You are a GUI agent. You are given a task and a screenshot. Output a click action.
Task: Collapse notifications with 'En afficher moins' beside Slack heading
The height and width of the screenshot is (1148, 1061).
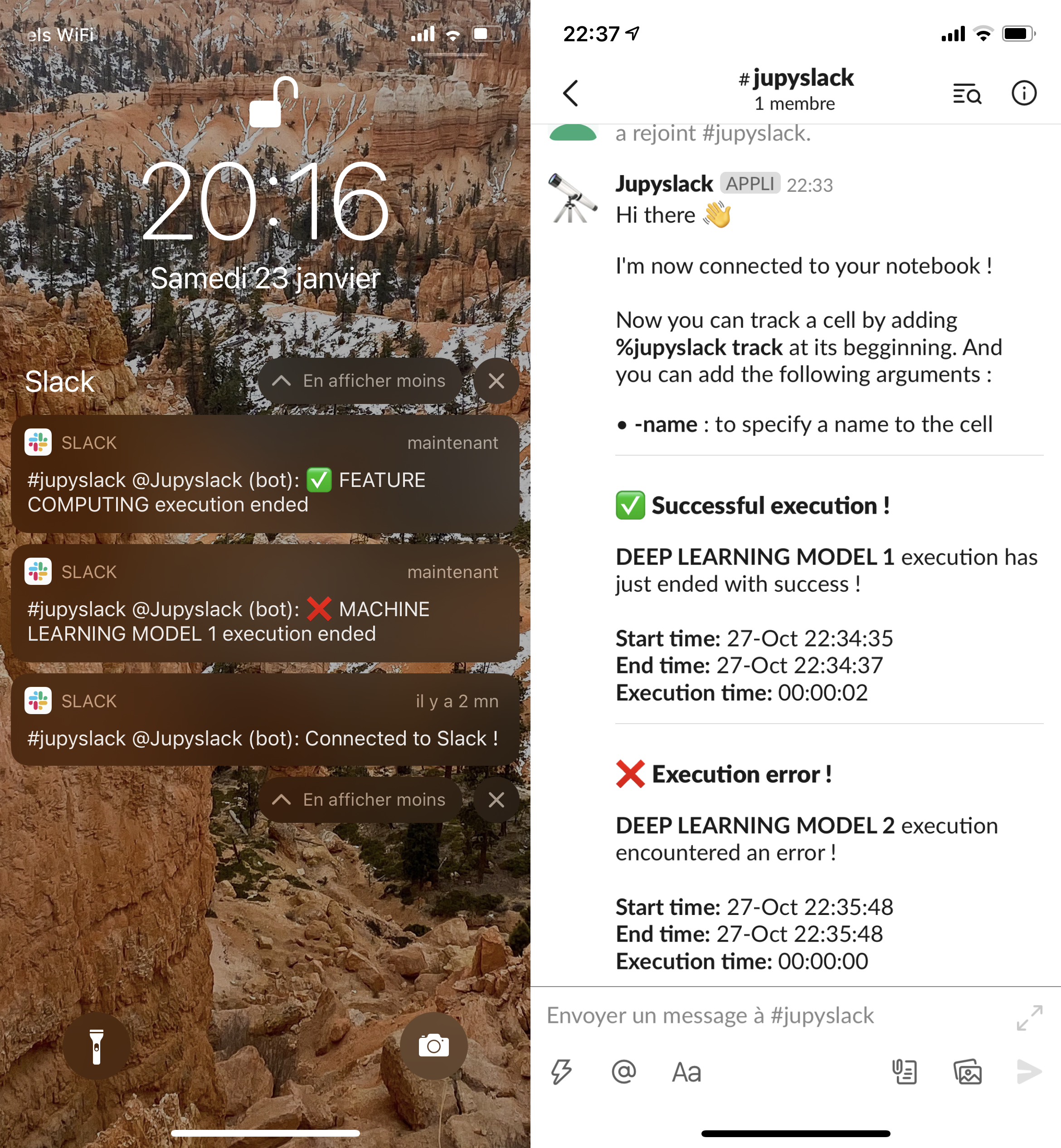pyautogui.click(x=360, y=380)
